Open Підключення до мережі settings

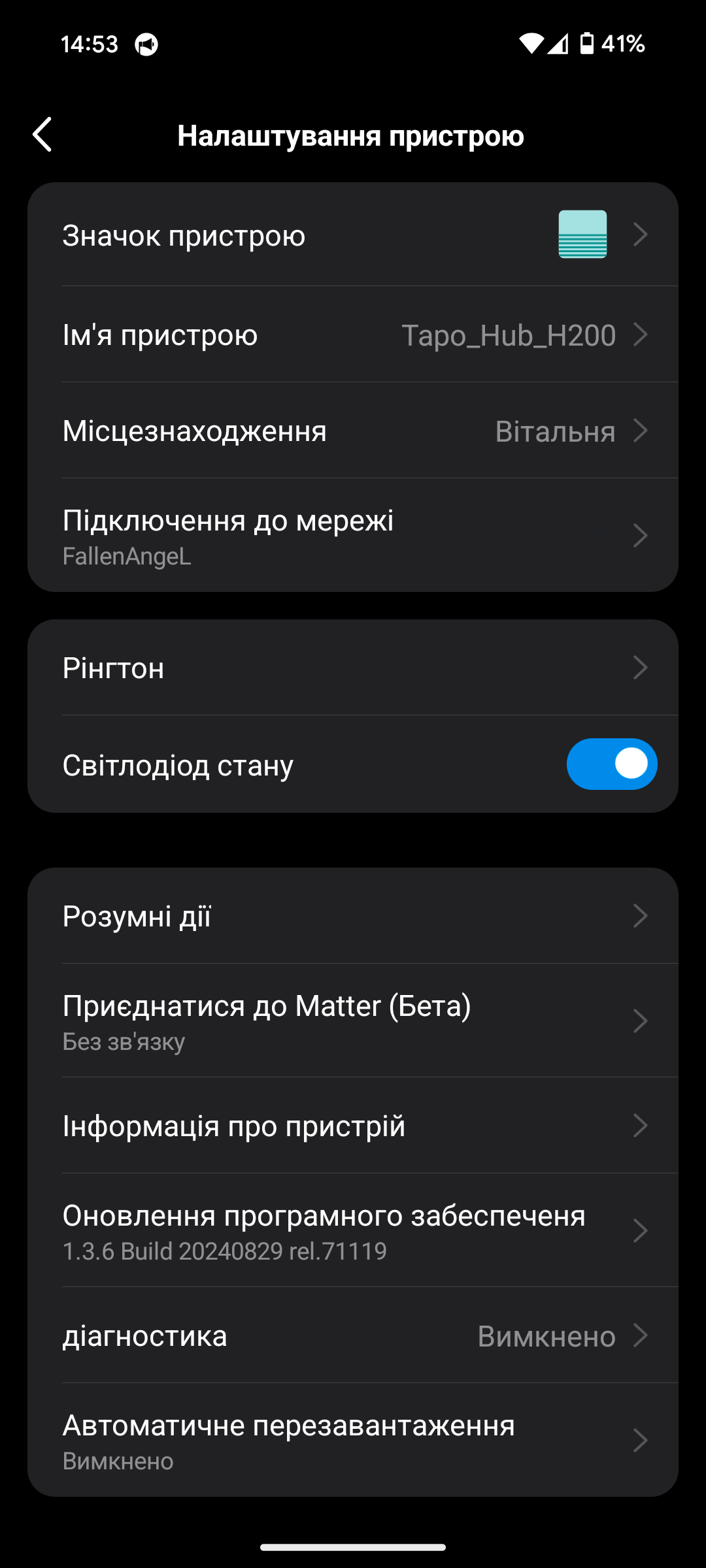tap(353, 536)
